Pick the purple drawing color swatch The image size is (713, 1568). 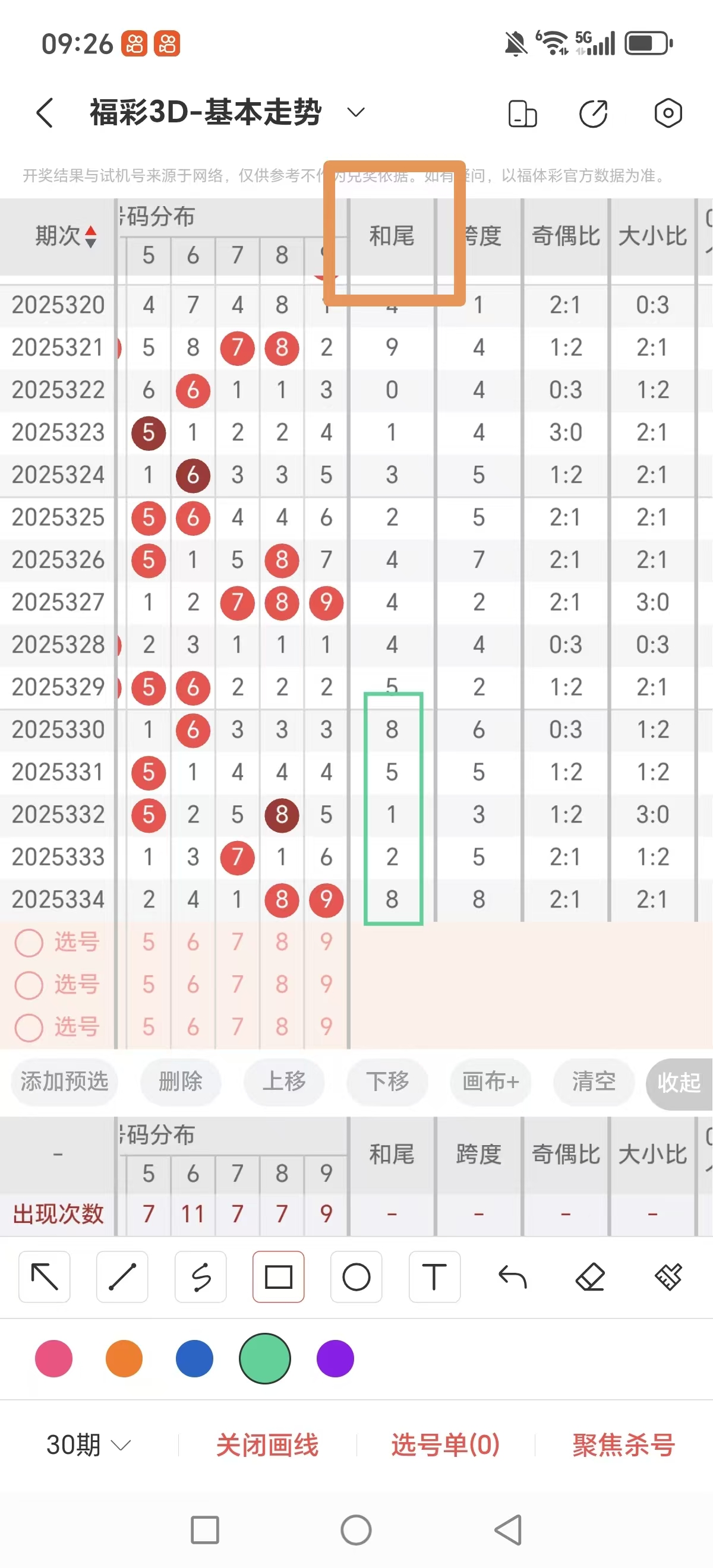coord(335,1358)
